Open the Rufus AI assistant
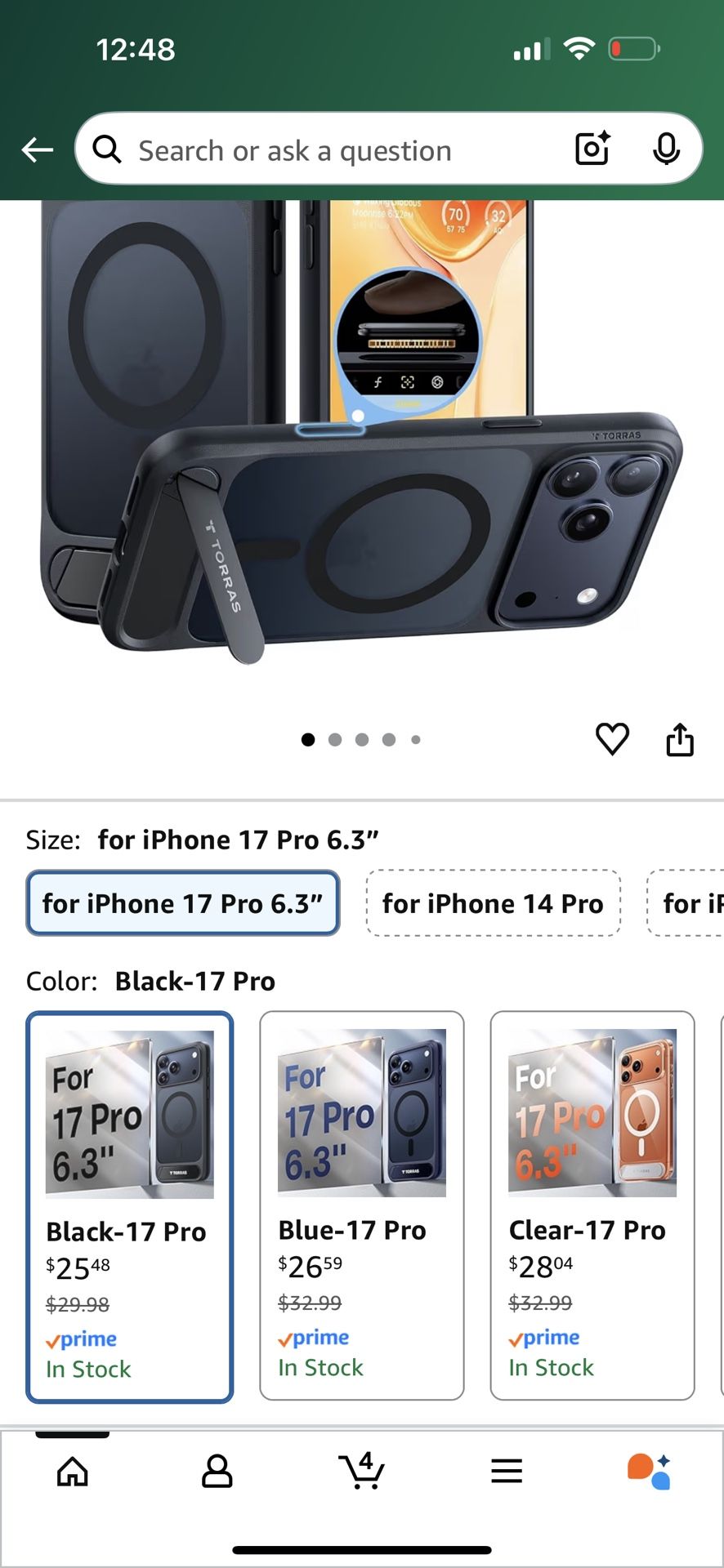 [x=650, y=1472]
